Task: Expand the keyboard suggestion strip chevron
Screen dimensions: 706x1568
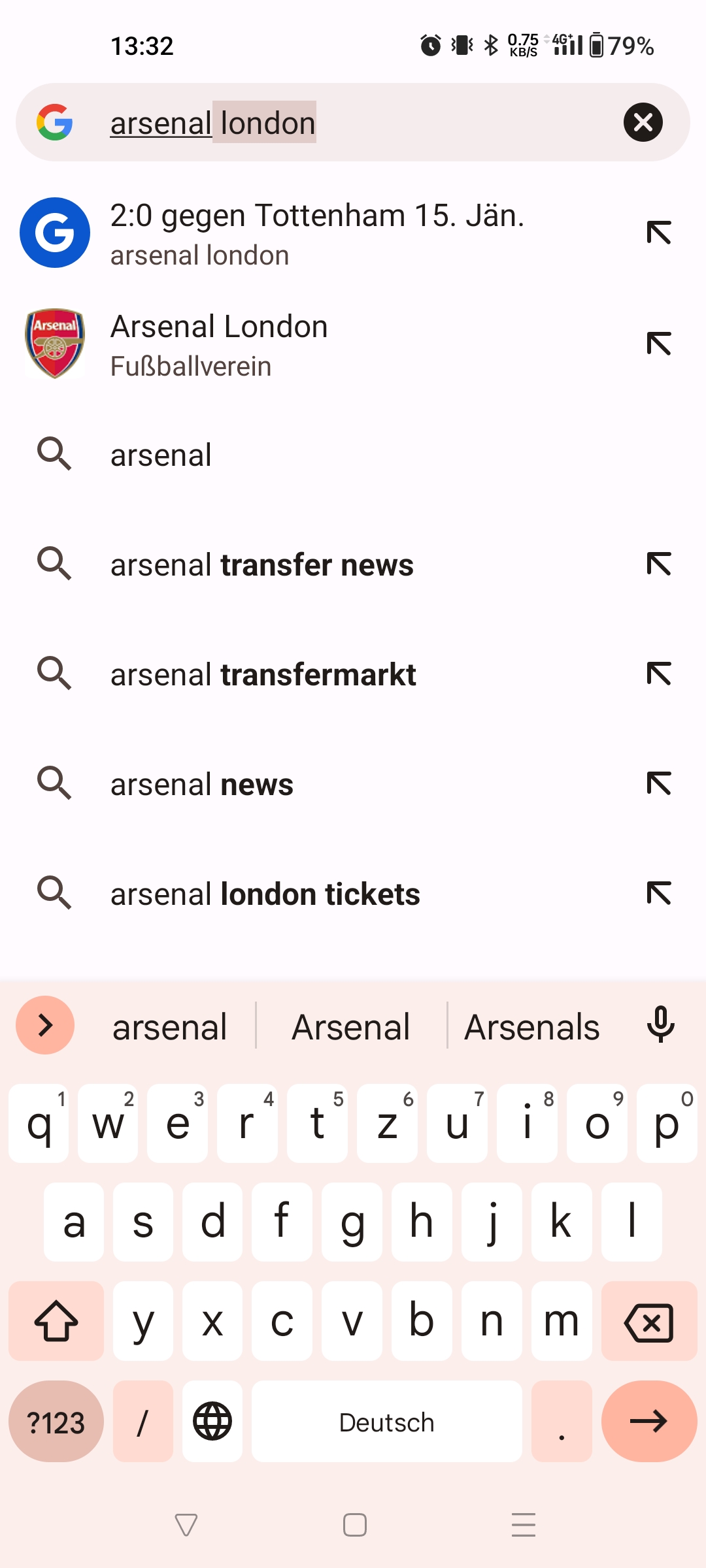Action: (x=45, y=1025)
